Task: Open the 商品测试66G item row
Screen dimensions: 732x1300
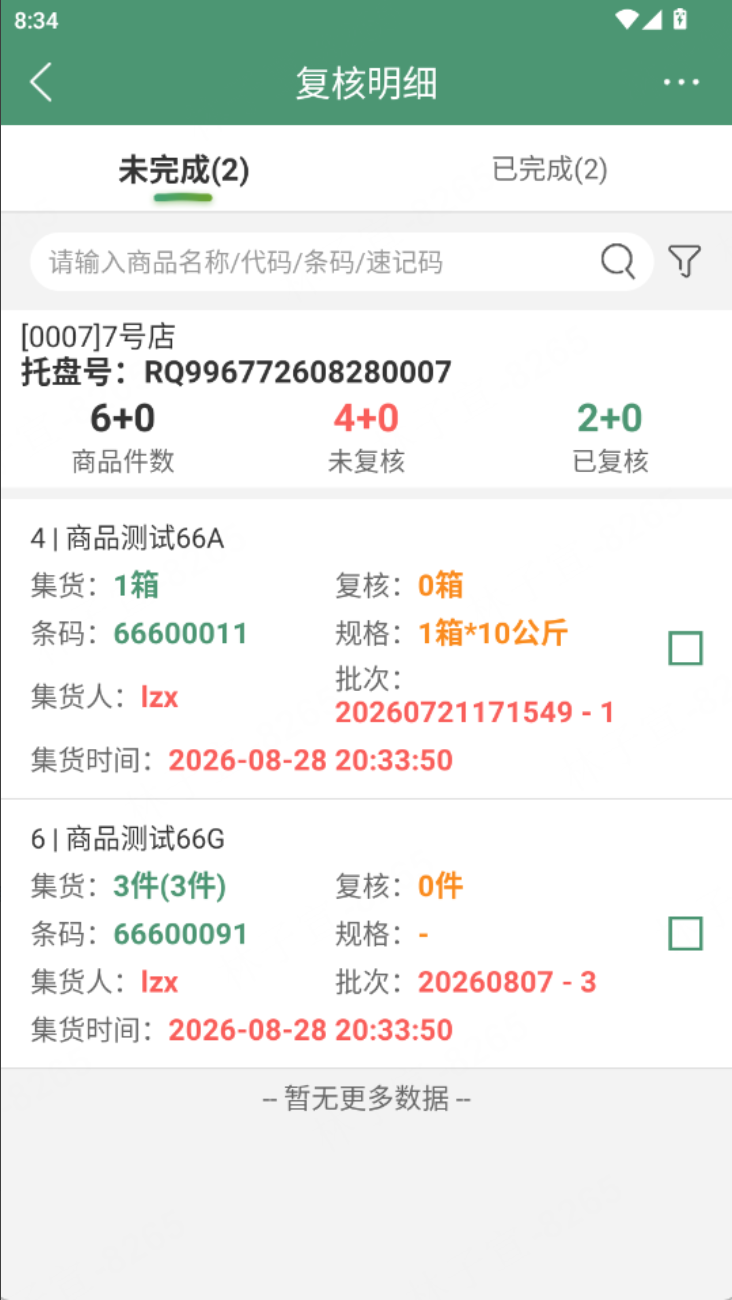Action: coord(366,933)
